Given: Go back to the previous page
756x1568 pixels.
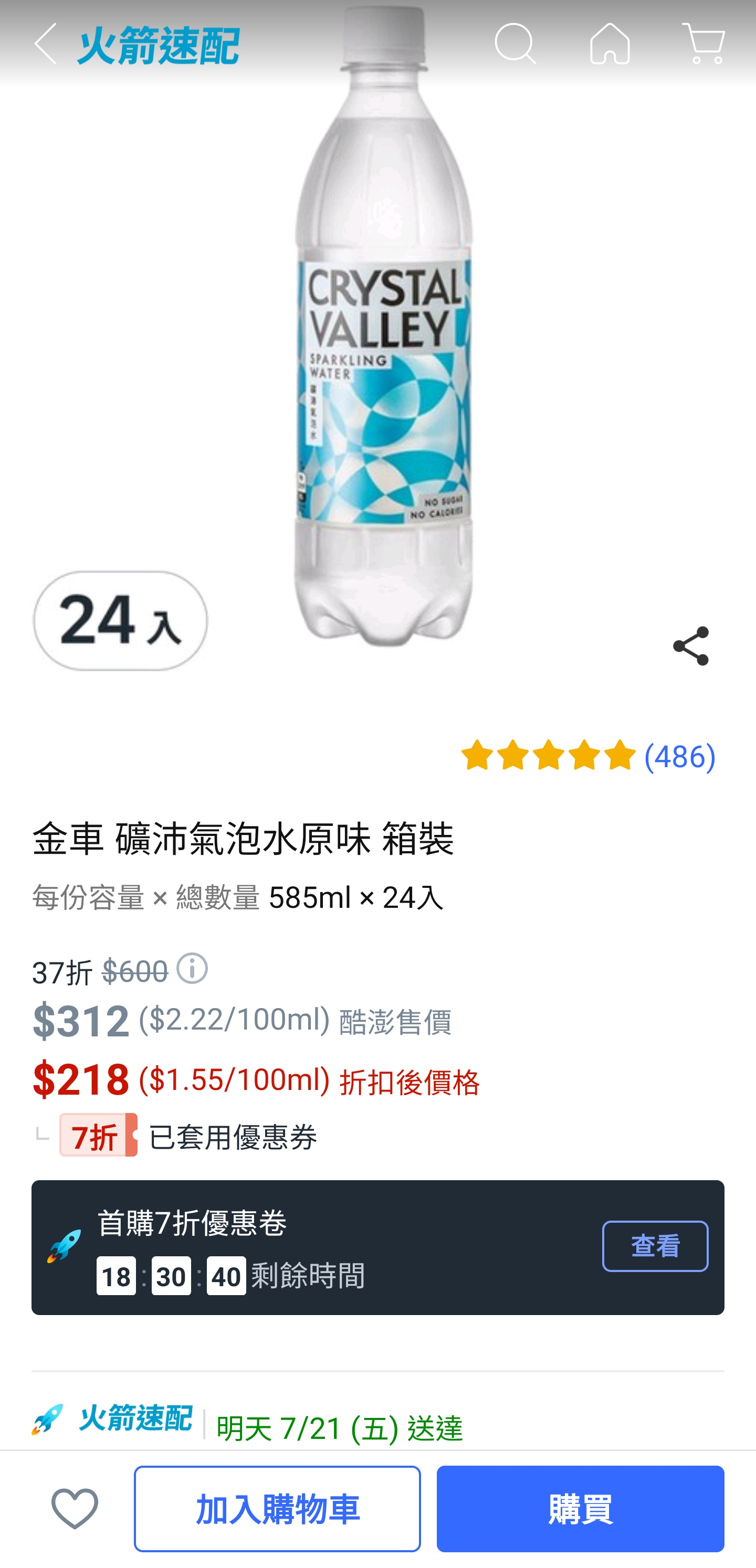Looking at the screenshot, I should [x=46, y=44].
